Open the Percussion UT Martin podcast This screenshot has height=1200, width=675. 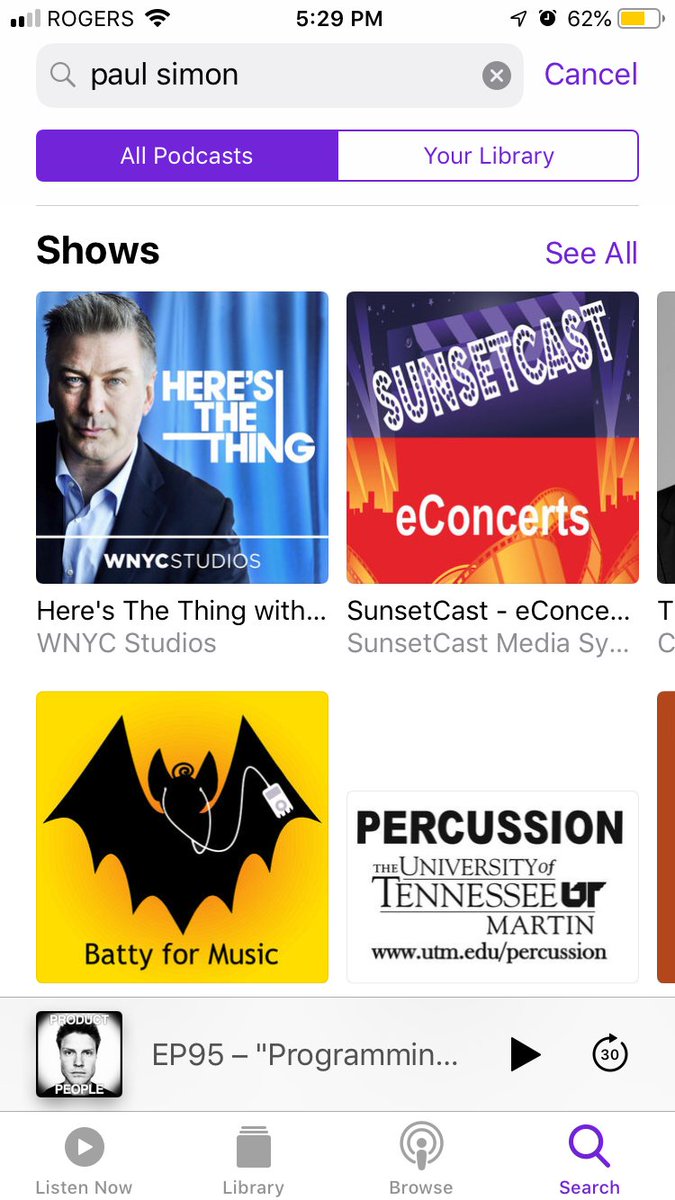click(x=492, y=886)
